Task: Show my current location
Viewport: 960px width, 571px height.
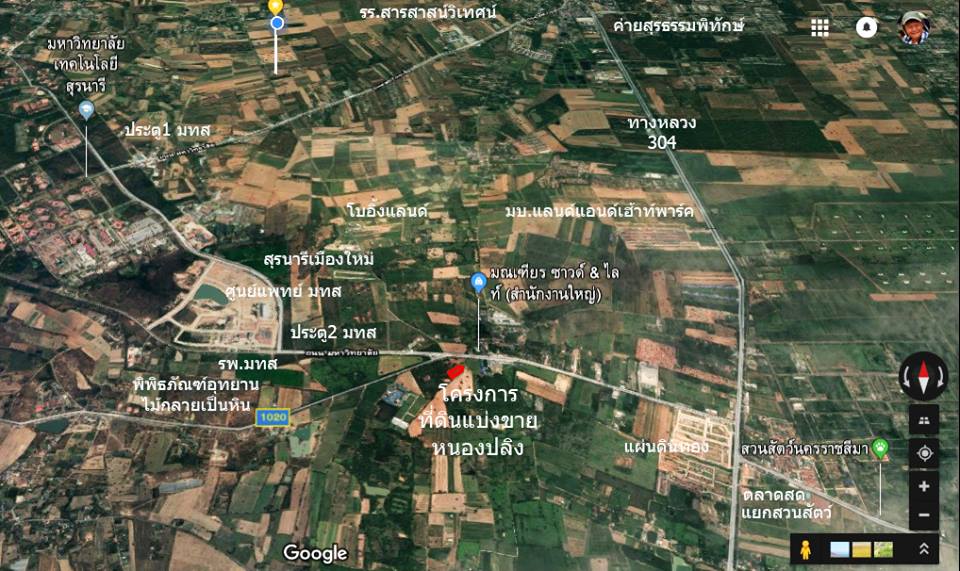Action: [923, 453]
